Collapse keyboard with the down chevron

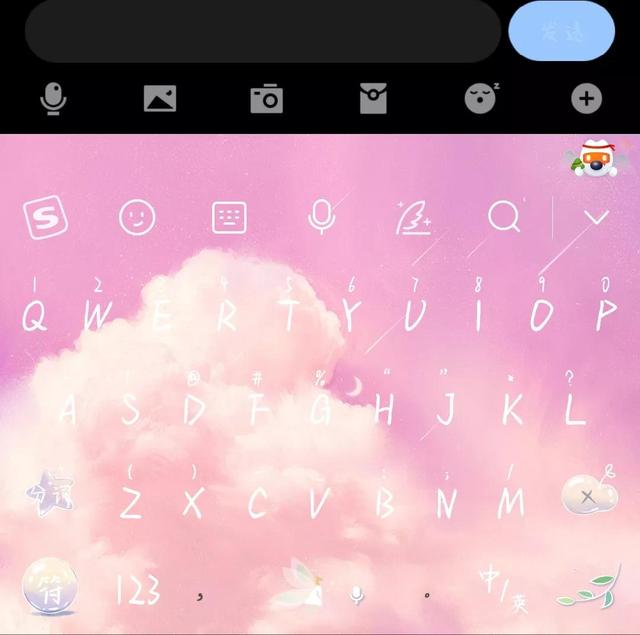(597, 217)
